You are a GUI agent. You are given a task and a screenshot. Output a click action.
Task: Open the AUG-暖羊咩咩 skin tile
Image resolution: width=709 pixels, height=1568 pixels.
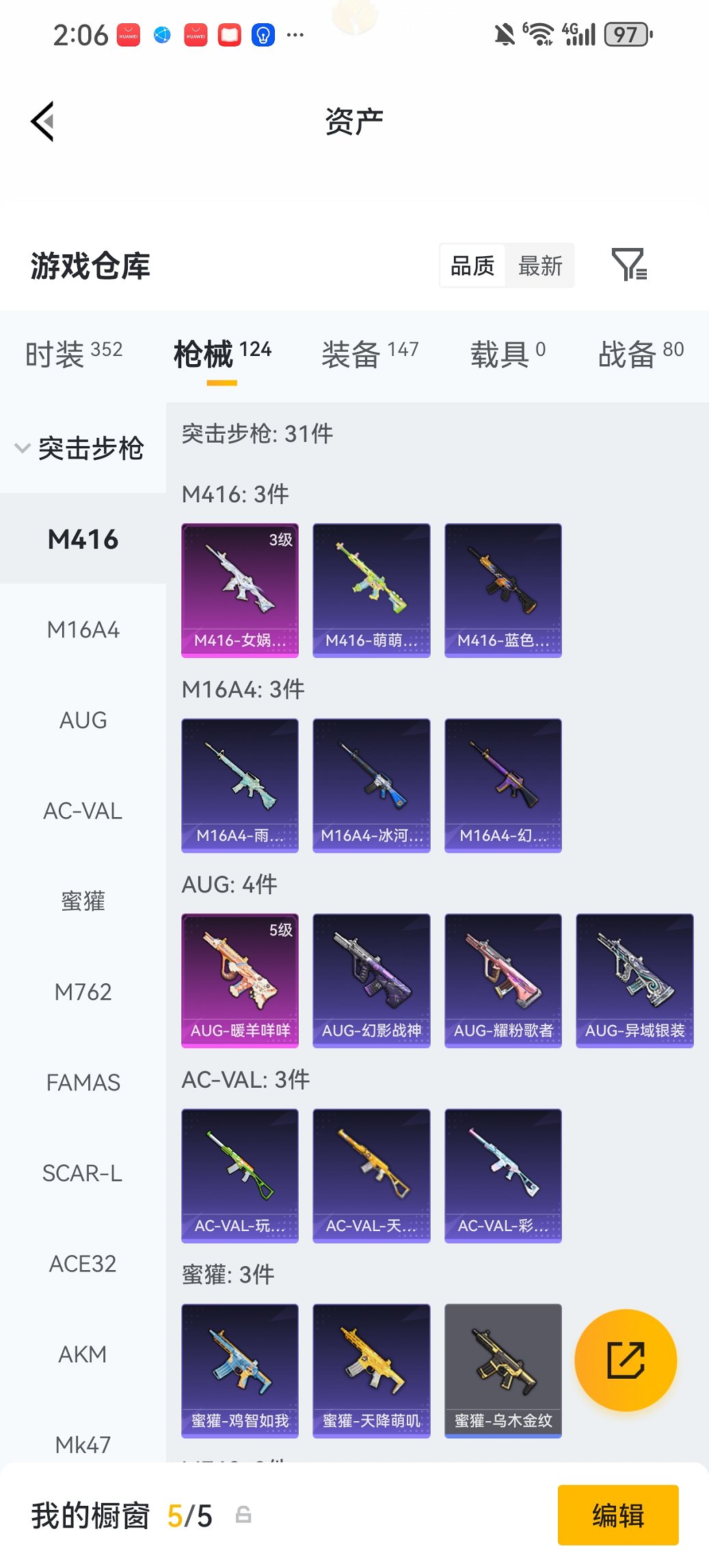point(240,980)
